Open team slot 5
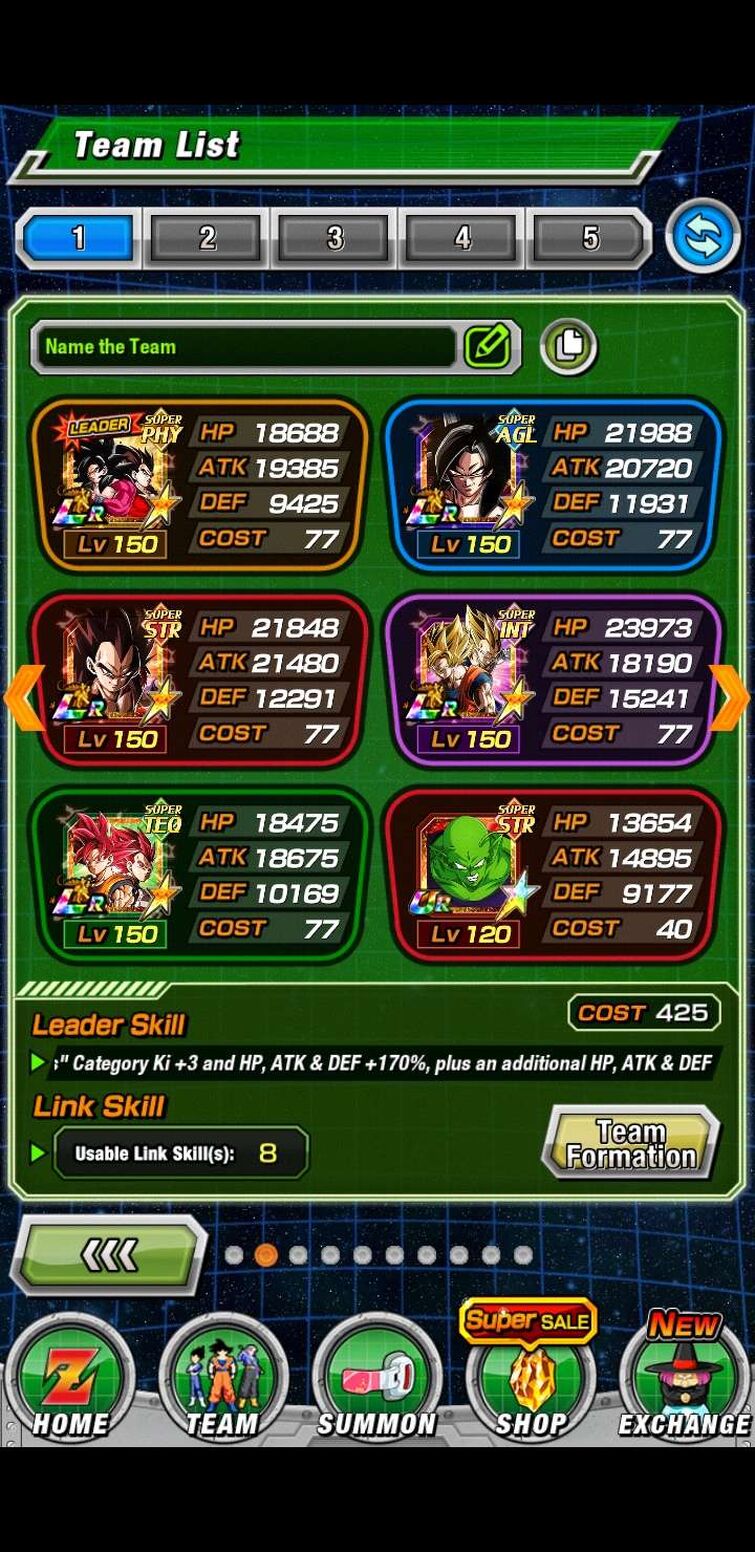Viewport: 755px width, 1552px height. (590, 238)
